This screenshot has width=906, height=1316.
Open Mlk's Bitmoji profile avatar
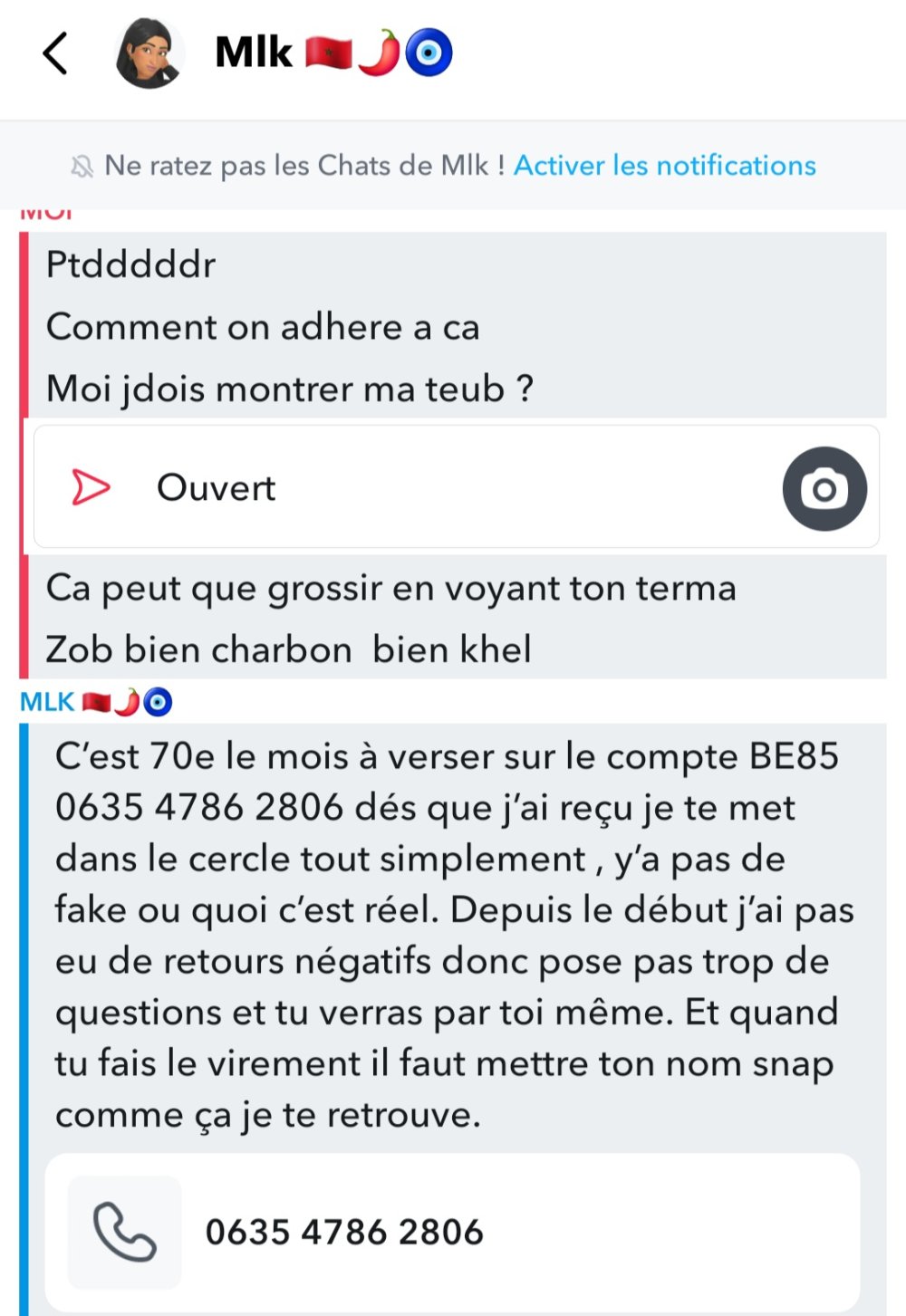149,53
